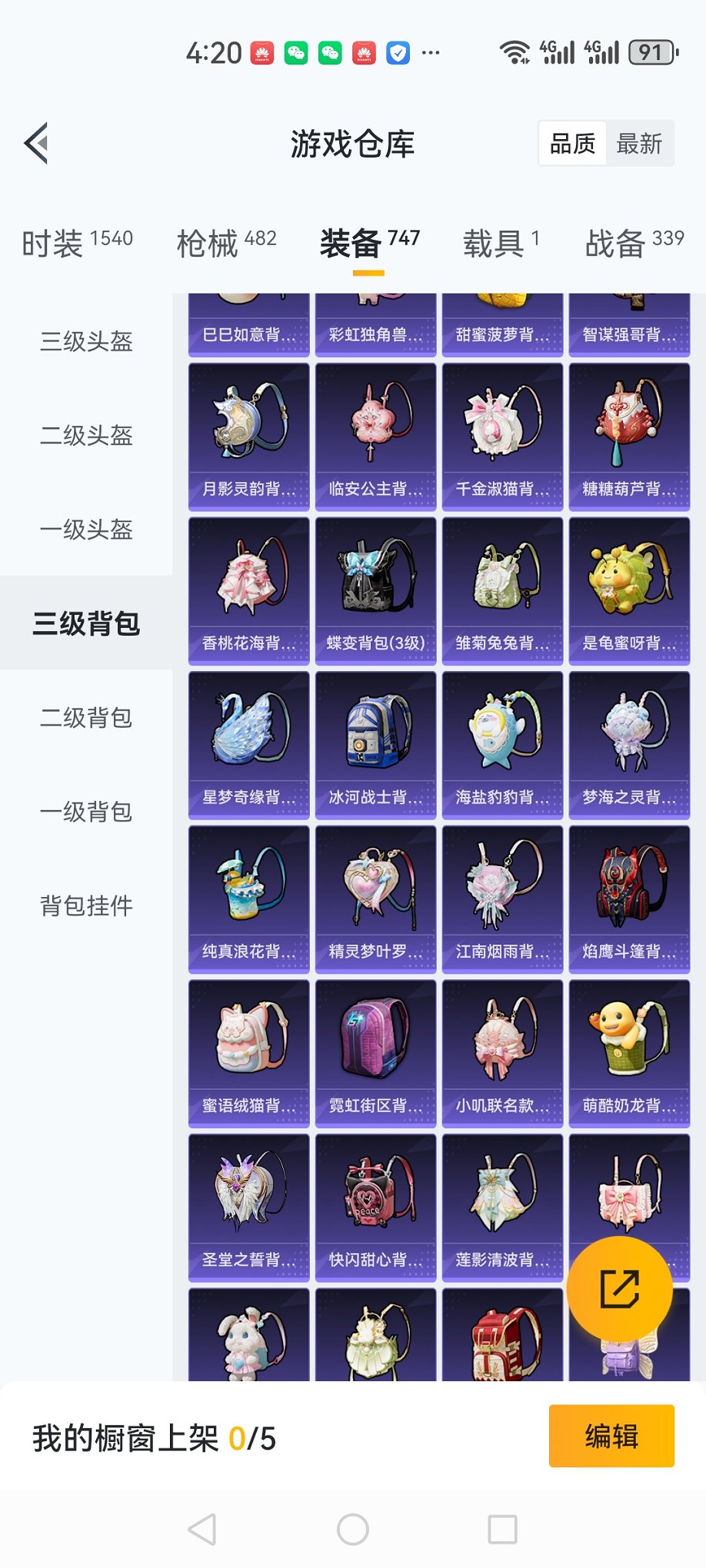Tap the 编辑 button
706x1568 pixels.
(x=611, y=1436)
